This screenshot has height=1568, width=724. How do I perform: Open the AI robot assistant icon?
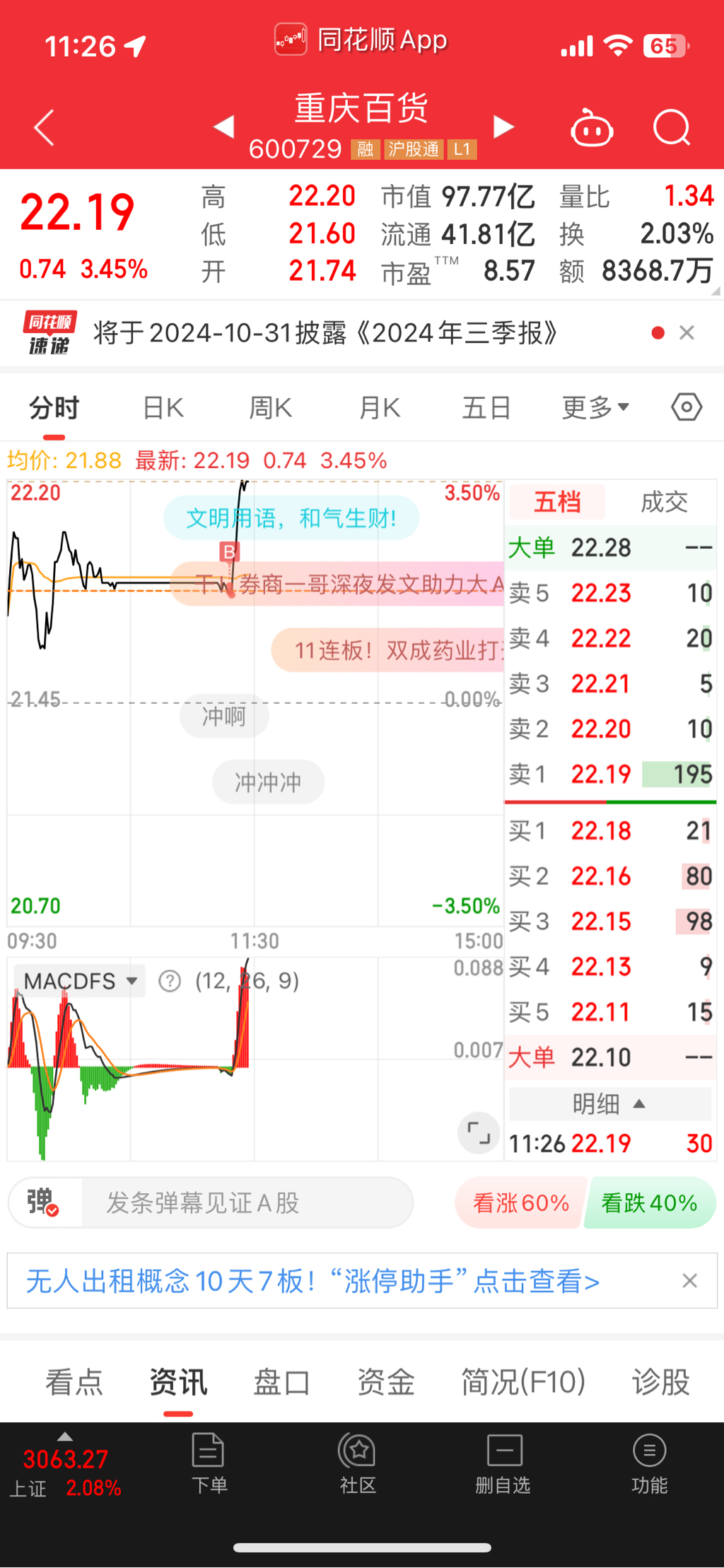tap(592, 129)
